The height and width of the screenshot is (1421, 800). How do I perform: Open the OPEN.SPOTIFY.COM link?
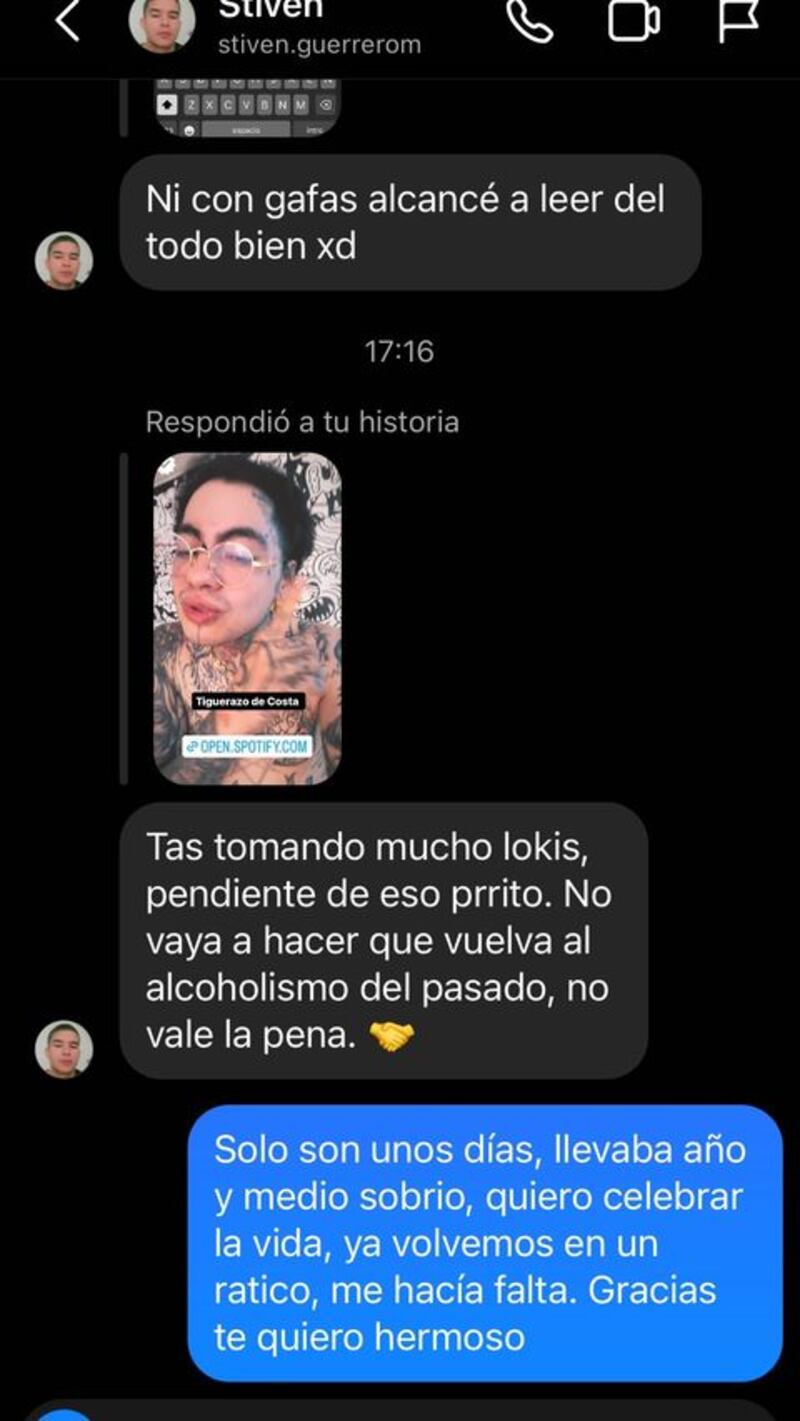click(x=247, y=744)
